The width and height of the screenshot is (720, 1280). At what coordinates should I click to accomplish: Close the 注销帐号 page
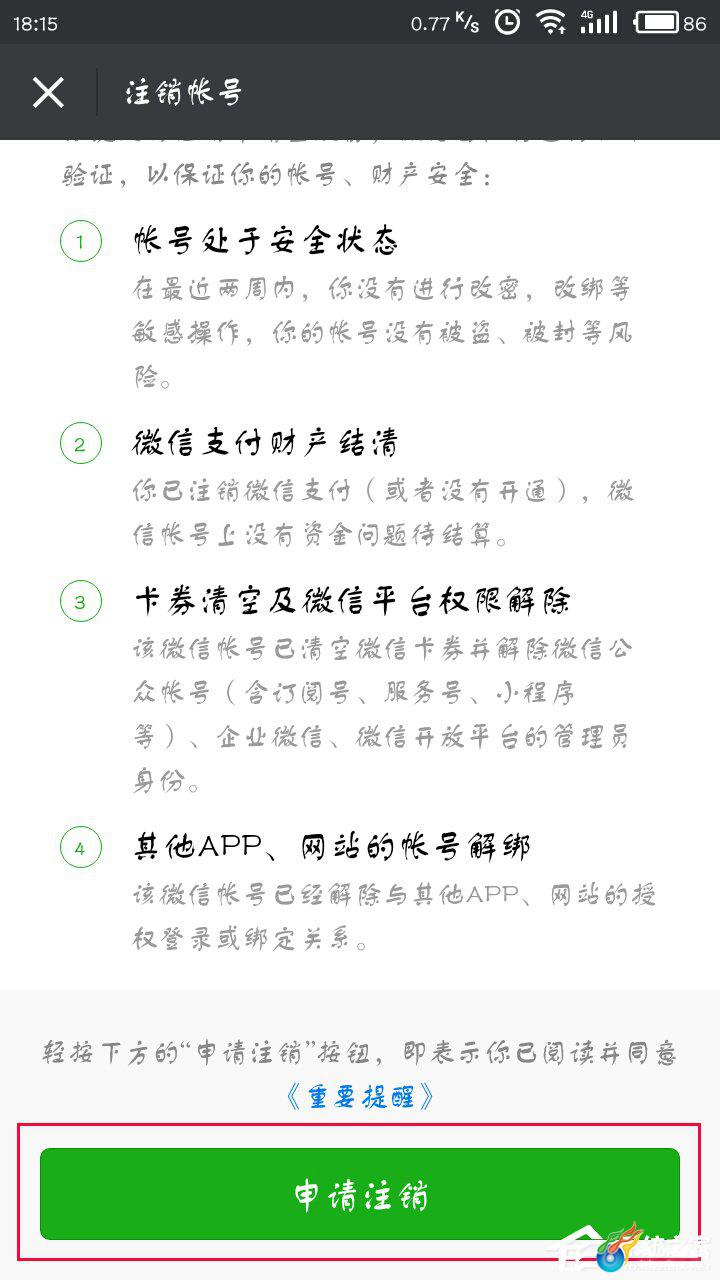tap(48, 93)
